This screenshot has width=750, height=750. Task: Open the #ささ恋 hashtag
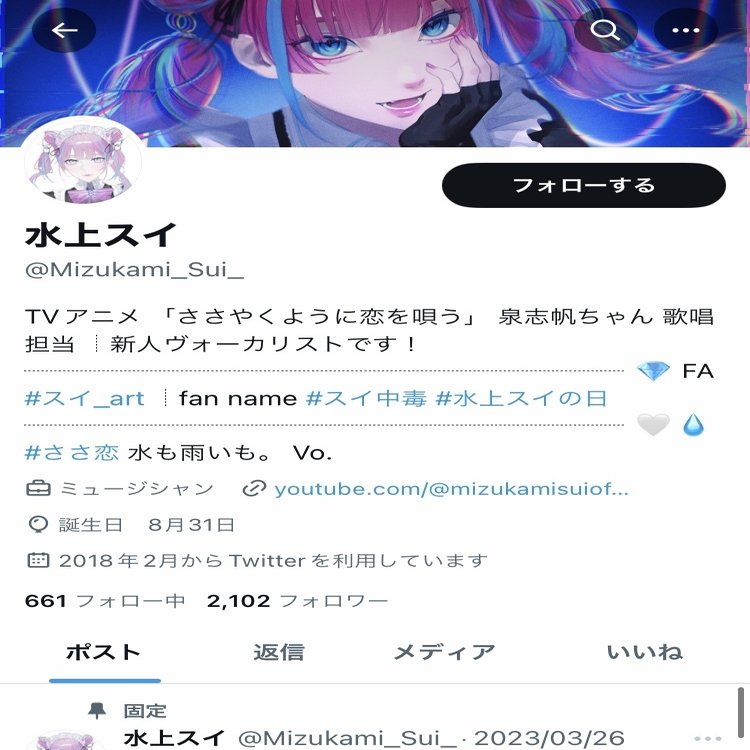pyautogui.click(x=73, y=453)
